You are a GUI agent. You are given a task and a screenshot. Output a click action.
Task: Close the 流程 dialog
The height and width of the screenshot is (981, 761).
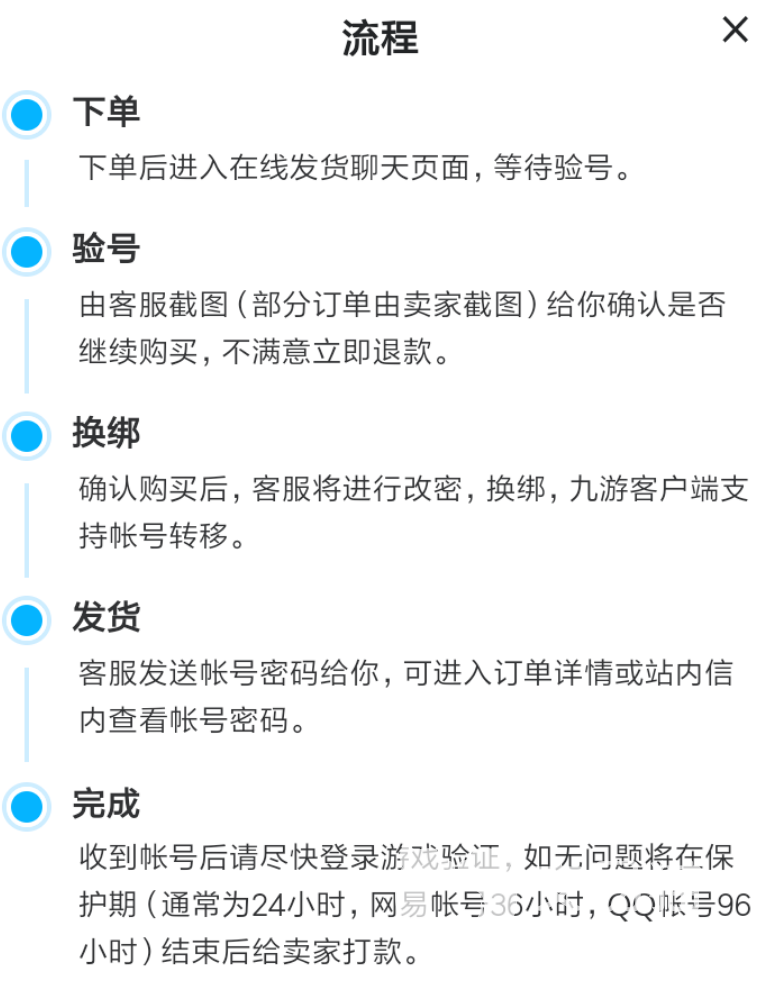tap(735, 30)
